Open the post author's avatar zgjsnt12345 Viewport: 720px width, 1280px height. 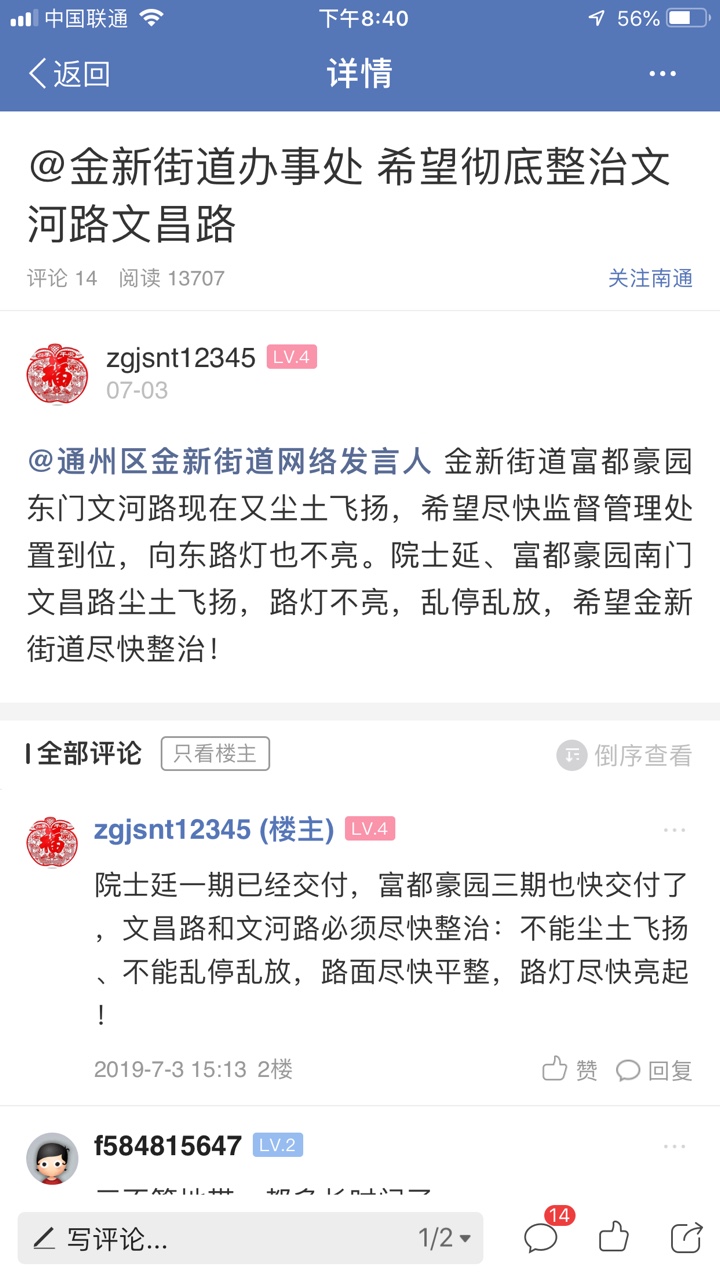(57, 374)
